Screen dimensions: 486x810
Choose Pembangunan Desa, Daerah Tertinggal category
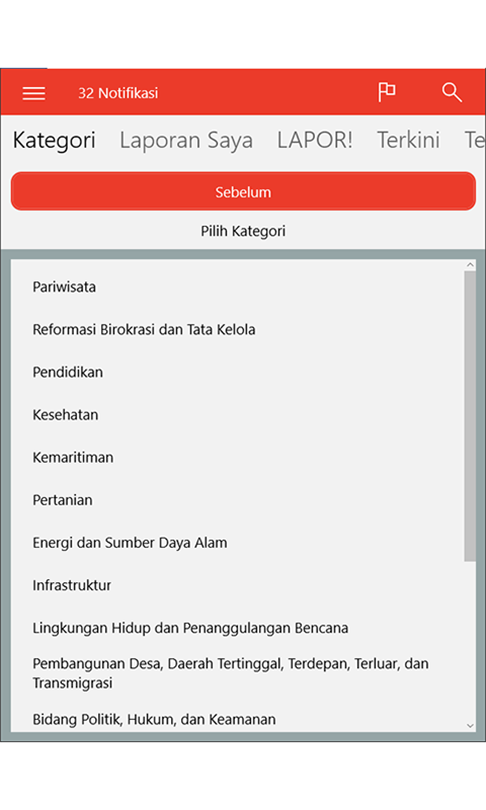238,673
